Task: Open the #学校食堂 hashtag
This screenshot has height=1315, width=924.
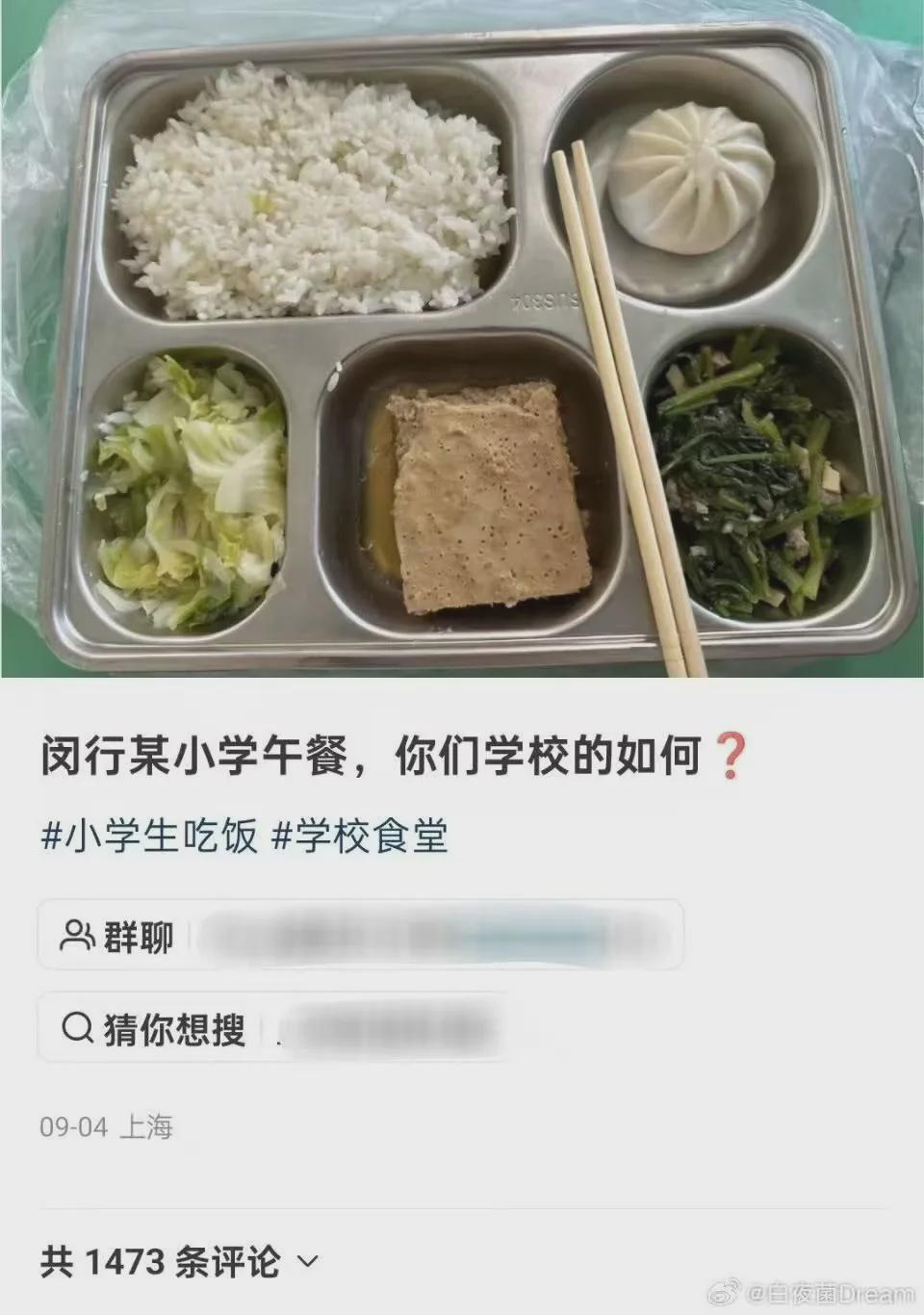Action: pyautogui.click(x=360, y=836)
